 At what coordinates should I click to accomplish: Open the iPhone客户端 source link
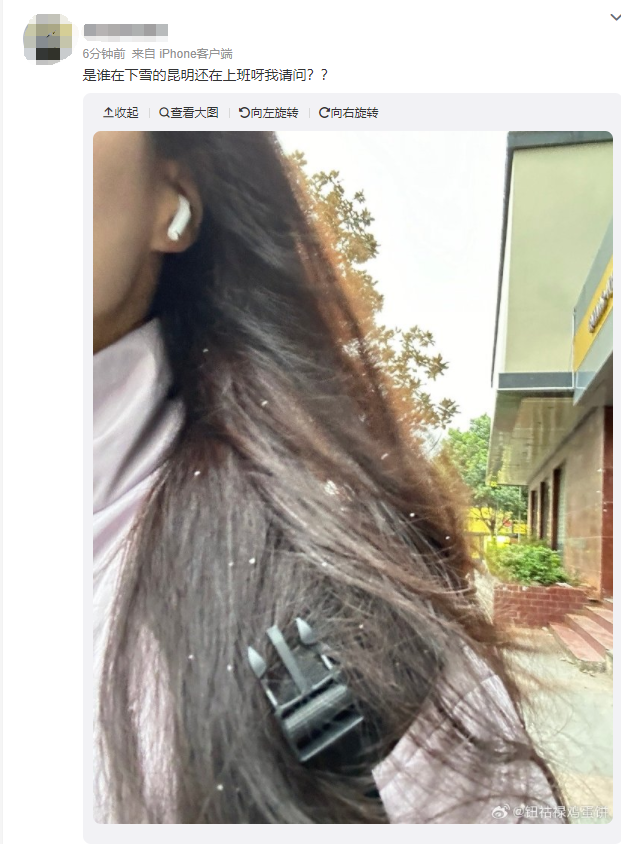point(196,53)
